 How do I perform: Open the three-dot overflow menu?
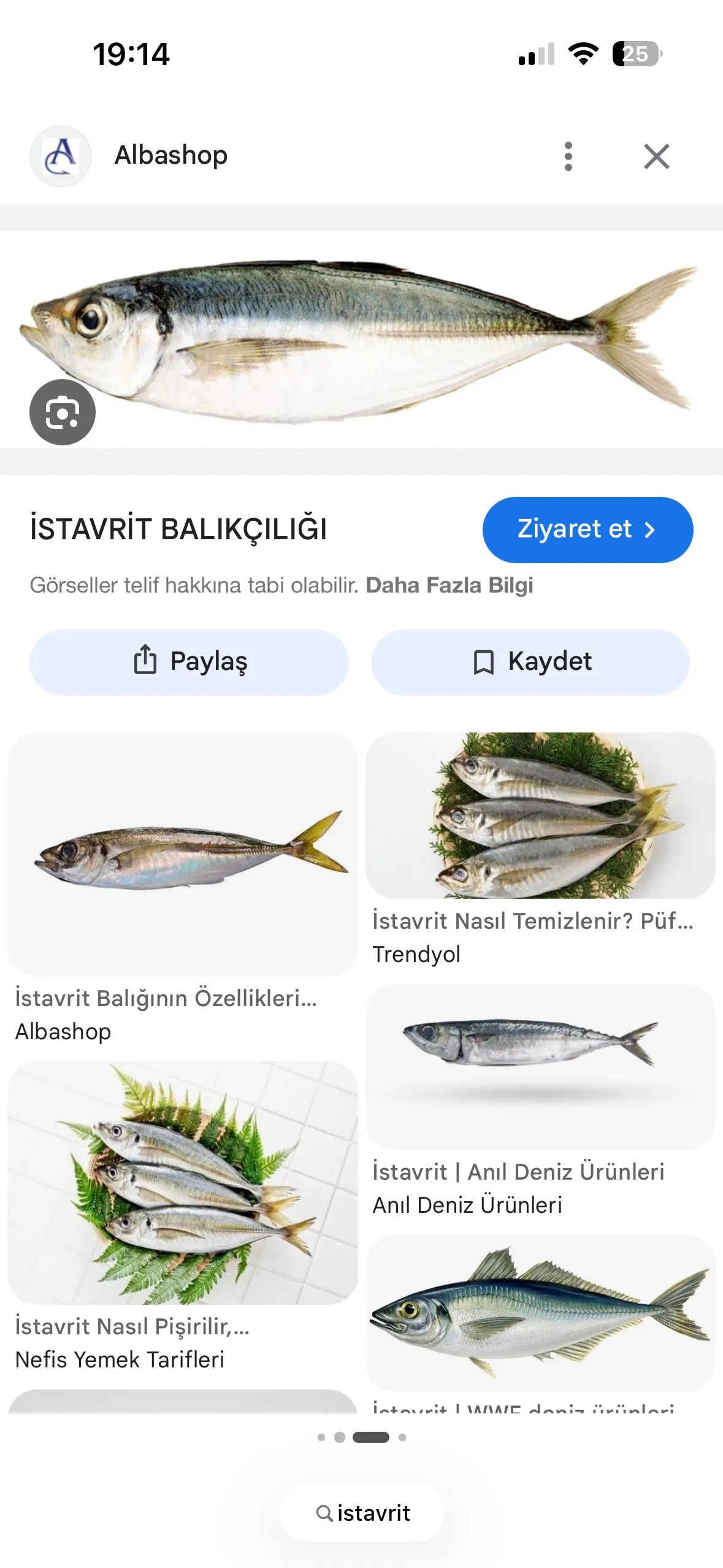click(568, 156)
